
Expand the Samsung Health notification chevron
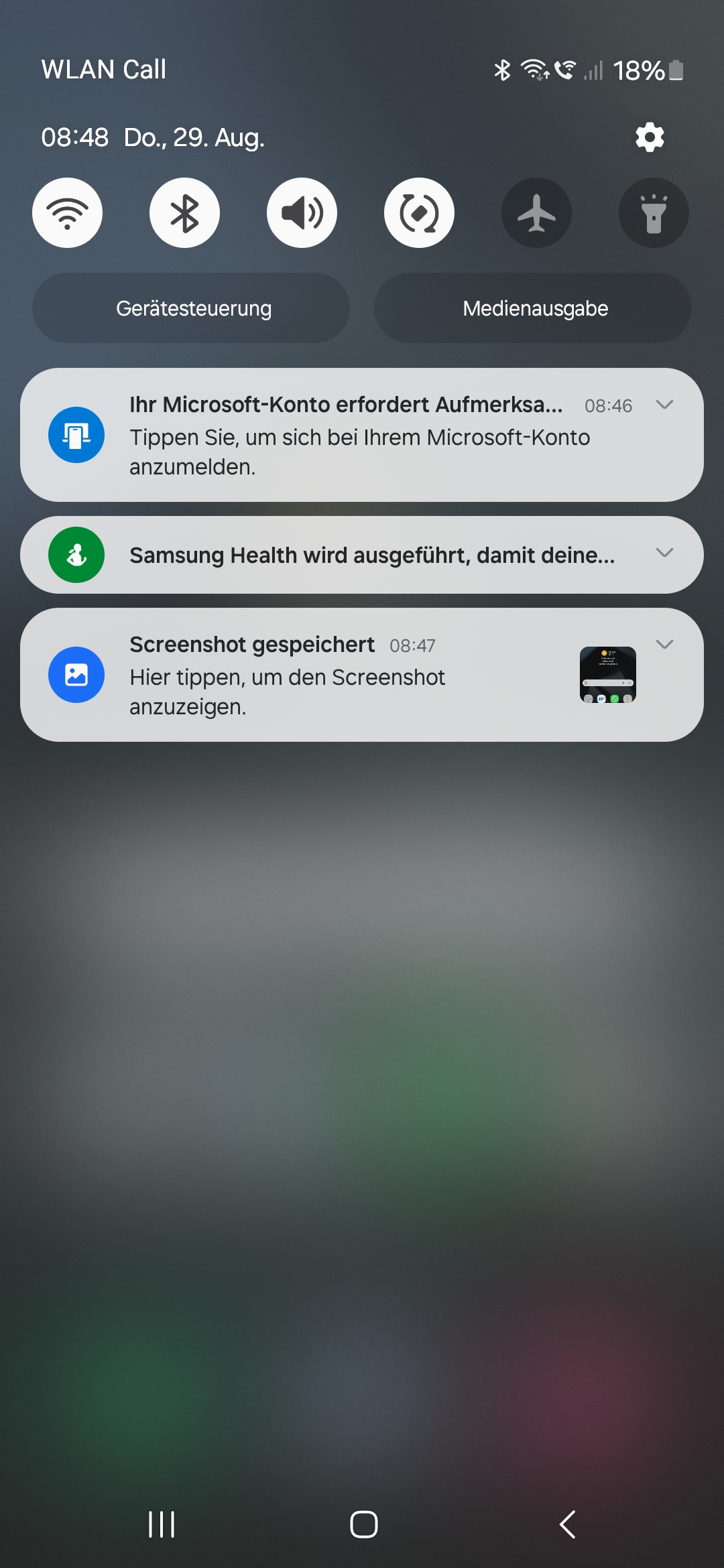click(x=664, y=553)
